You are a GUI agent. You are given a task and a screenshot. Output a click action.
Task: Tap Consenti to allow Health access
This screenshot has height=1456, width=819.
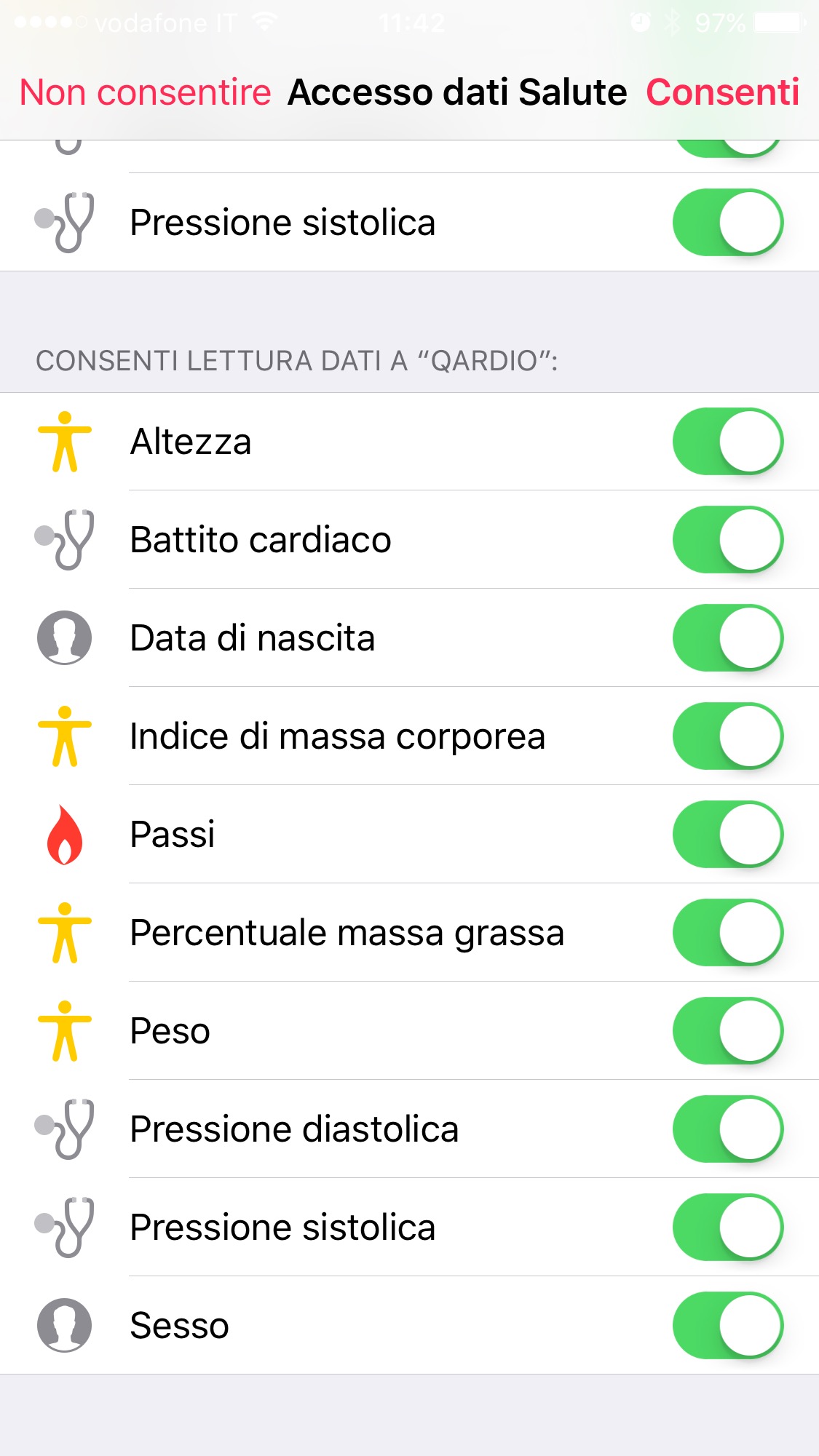click(722, 92)
